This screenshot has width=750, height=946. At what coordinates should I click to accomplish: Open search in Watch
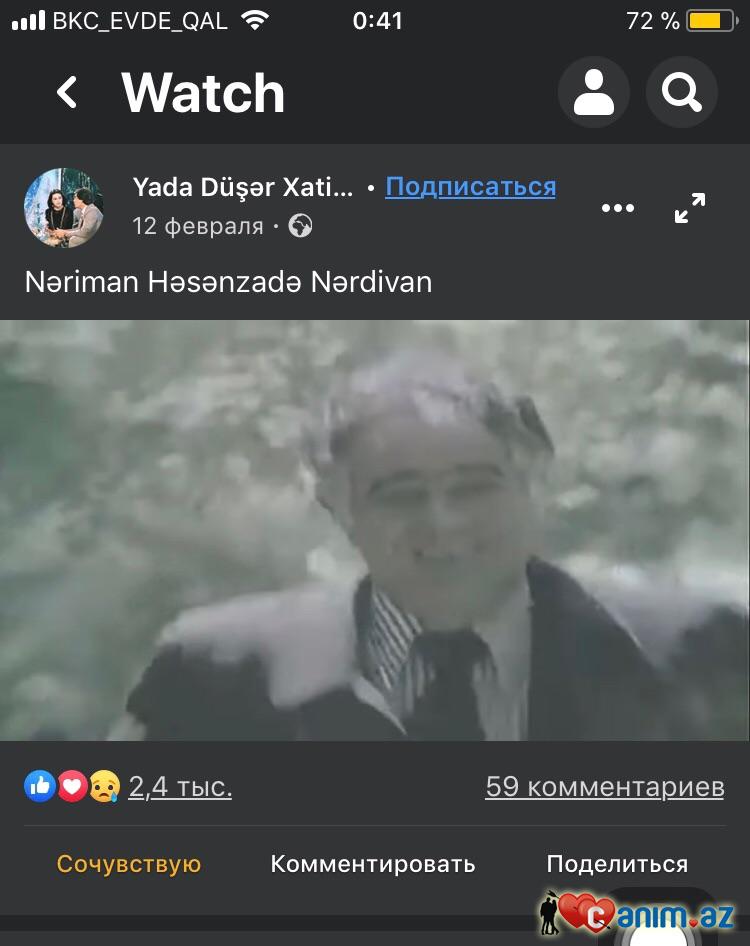tap(682, 93)
